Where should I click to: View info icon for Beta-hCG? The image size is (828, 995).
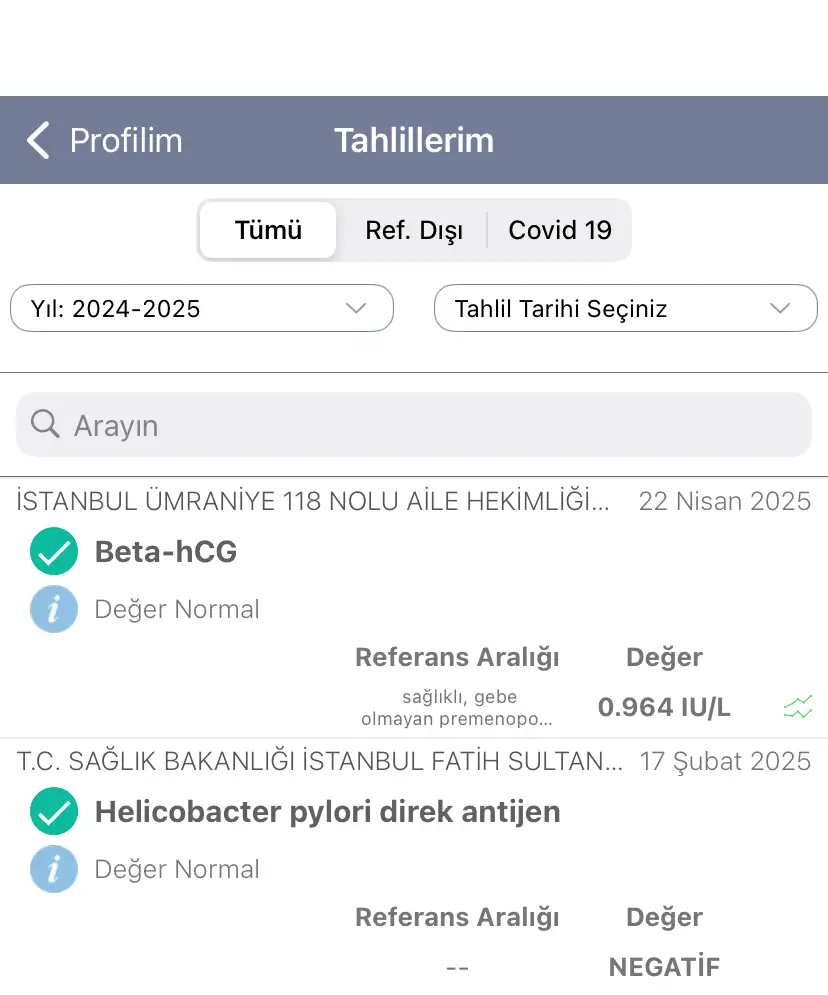click(x=54, y=609)
